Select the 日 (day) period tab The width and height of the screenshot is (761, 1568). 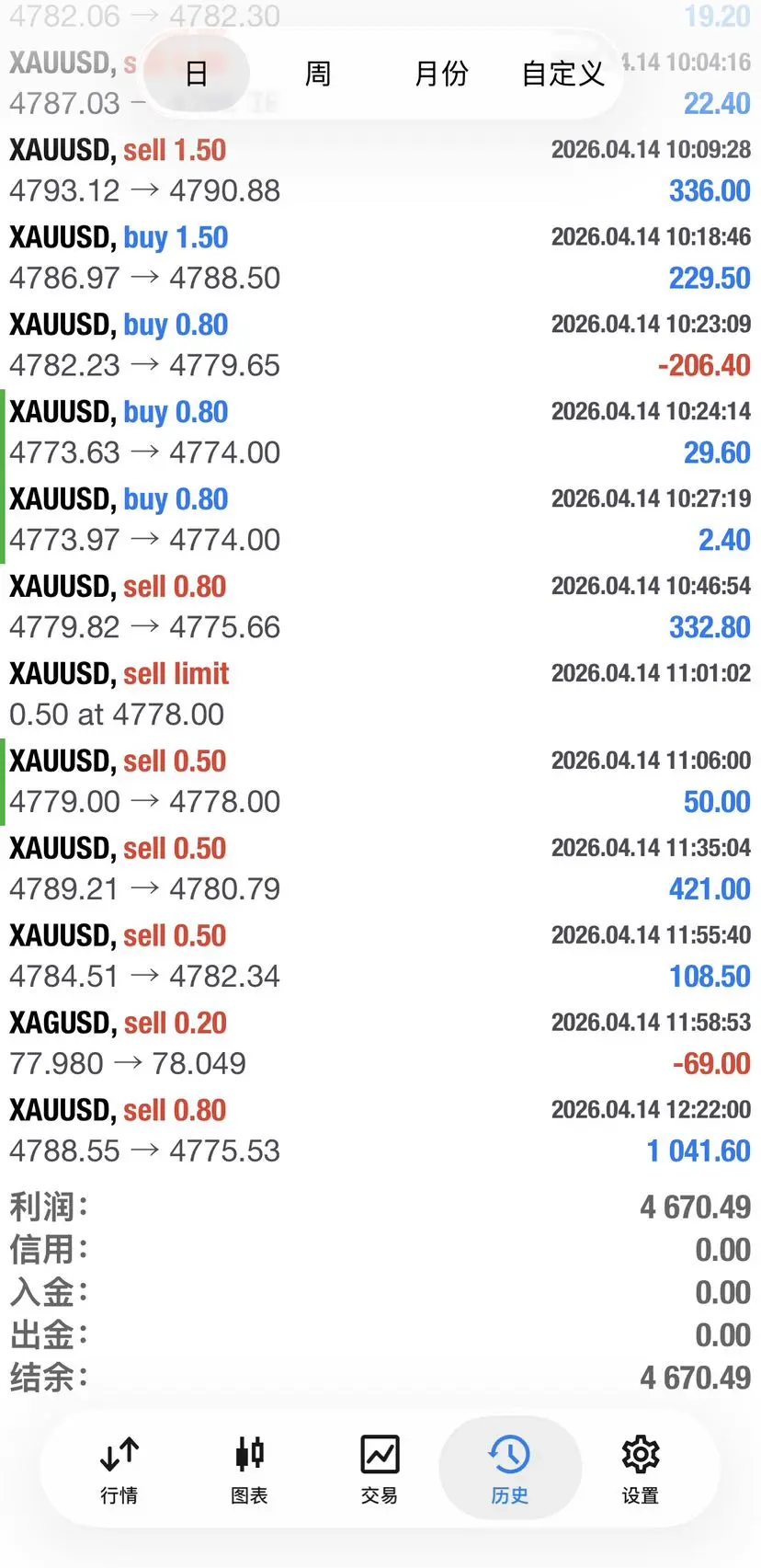[x=197, y=74]
